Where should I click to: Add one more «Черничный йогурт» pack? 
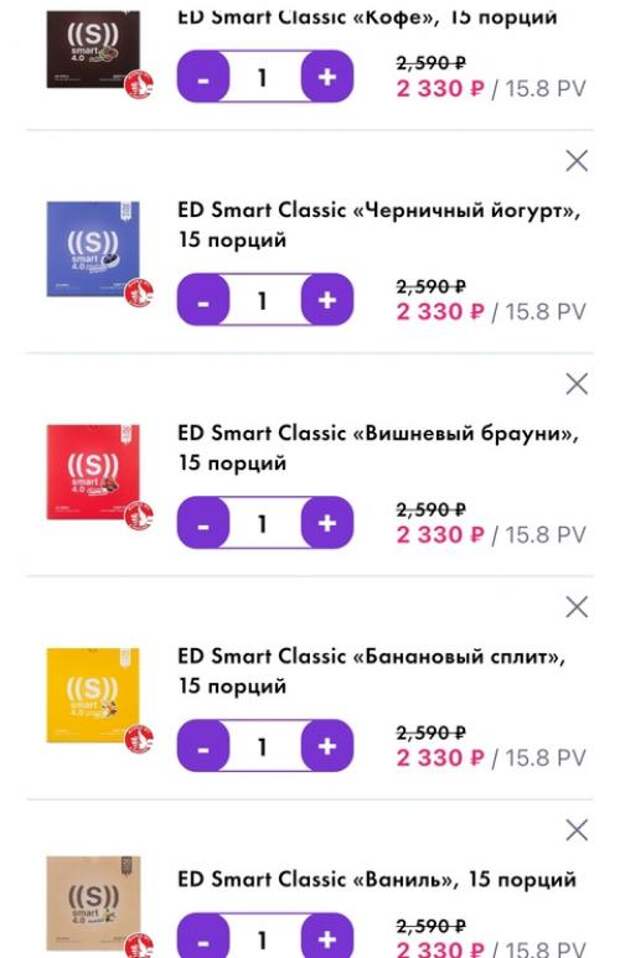[x=326, y=301]
